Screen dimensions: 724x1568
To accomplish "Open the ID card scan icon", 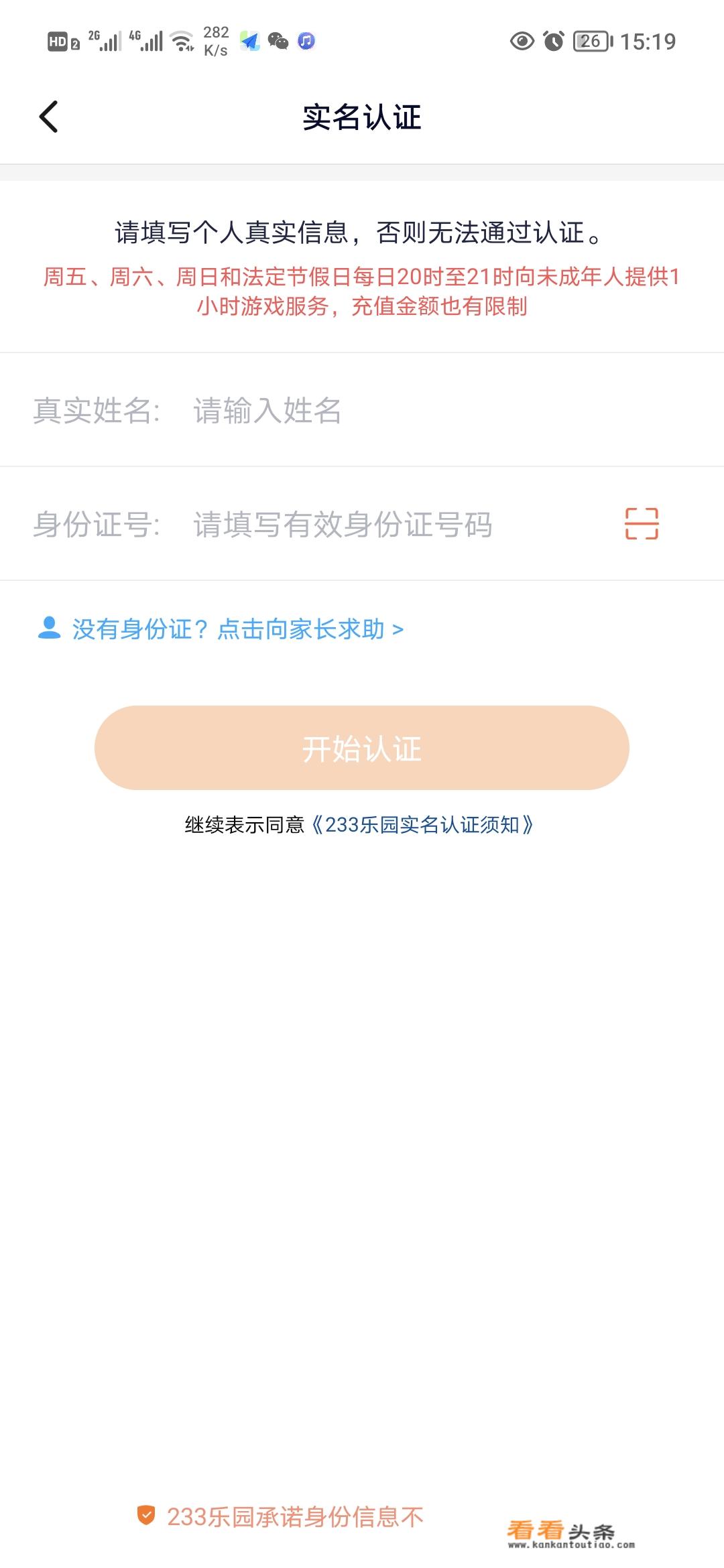I will [642, 523].
